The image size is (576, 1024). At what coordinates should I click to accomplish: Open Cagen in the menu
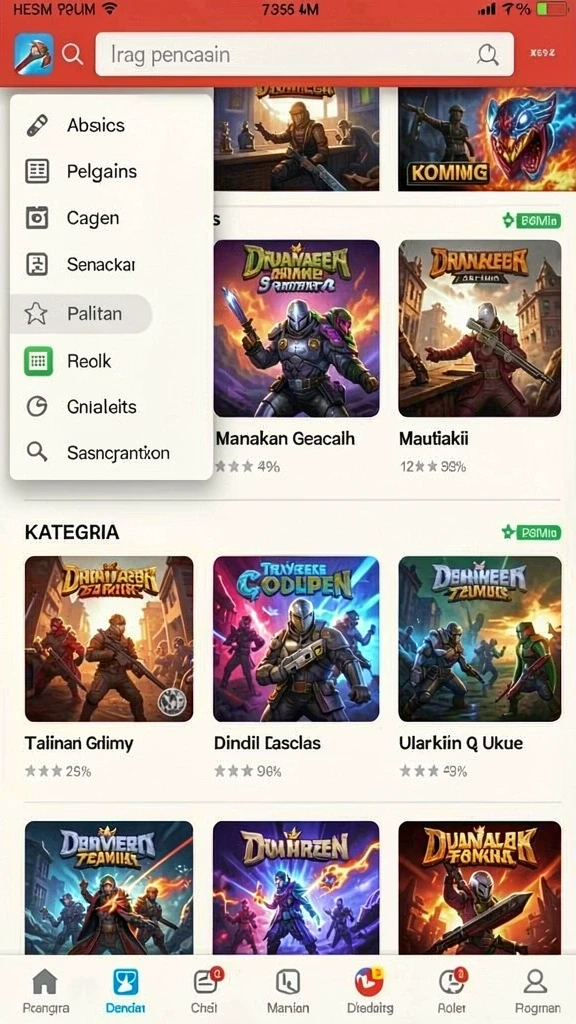(111, 218)
